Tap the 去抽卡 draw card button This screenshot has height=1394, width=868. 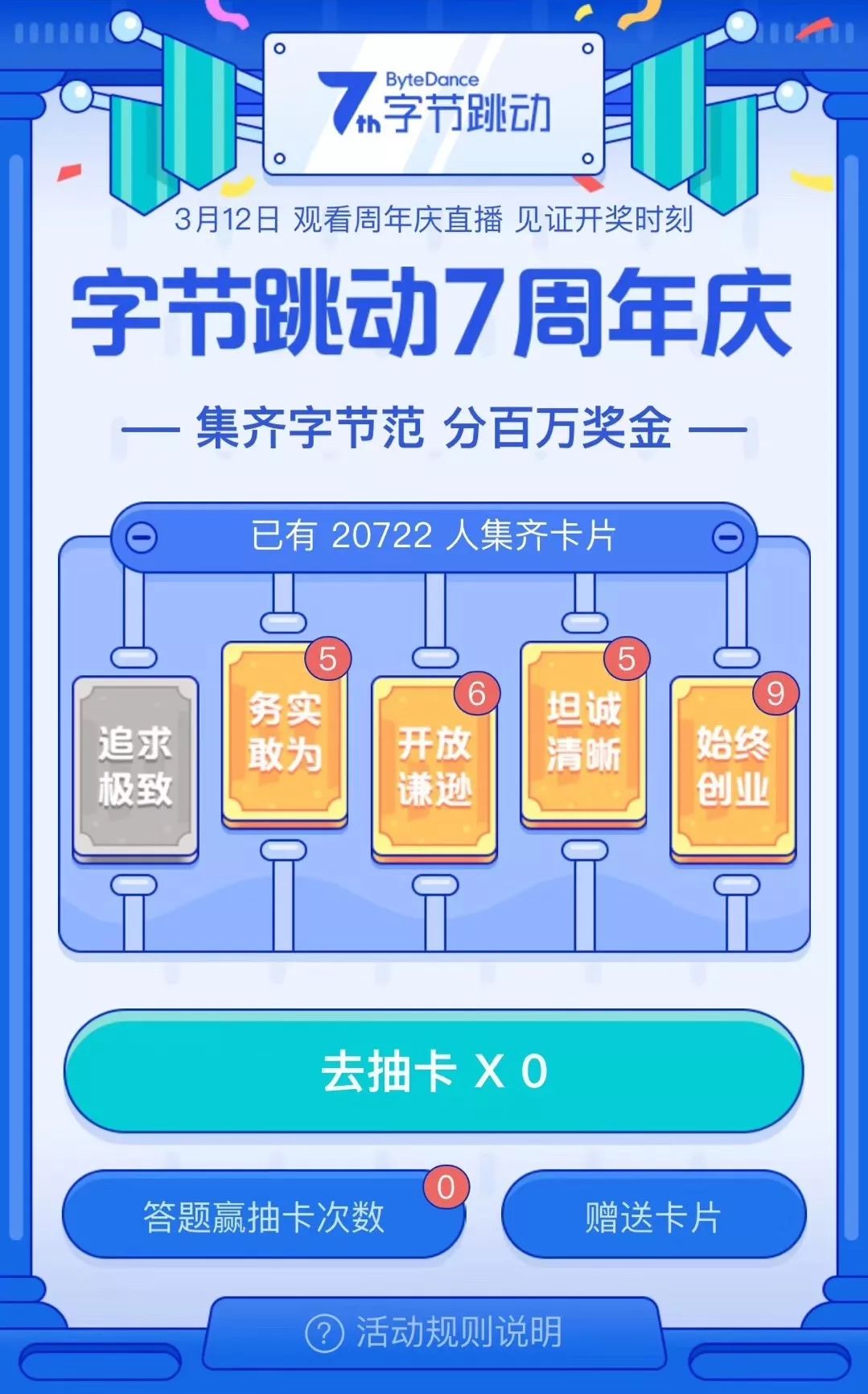tap(434, 1071)
